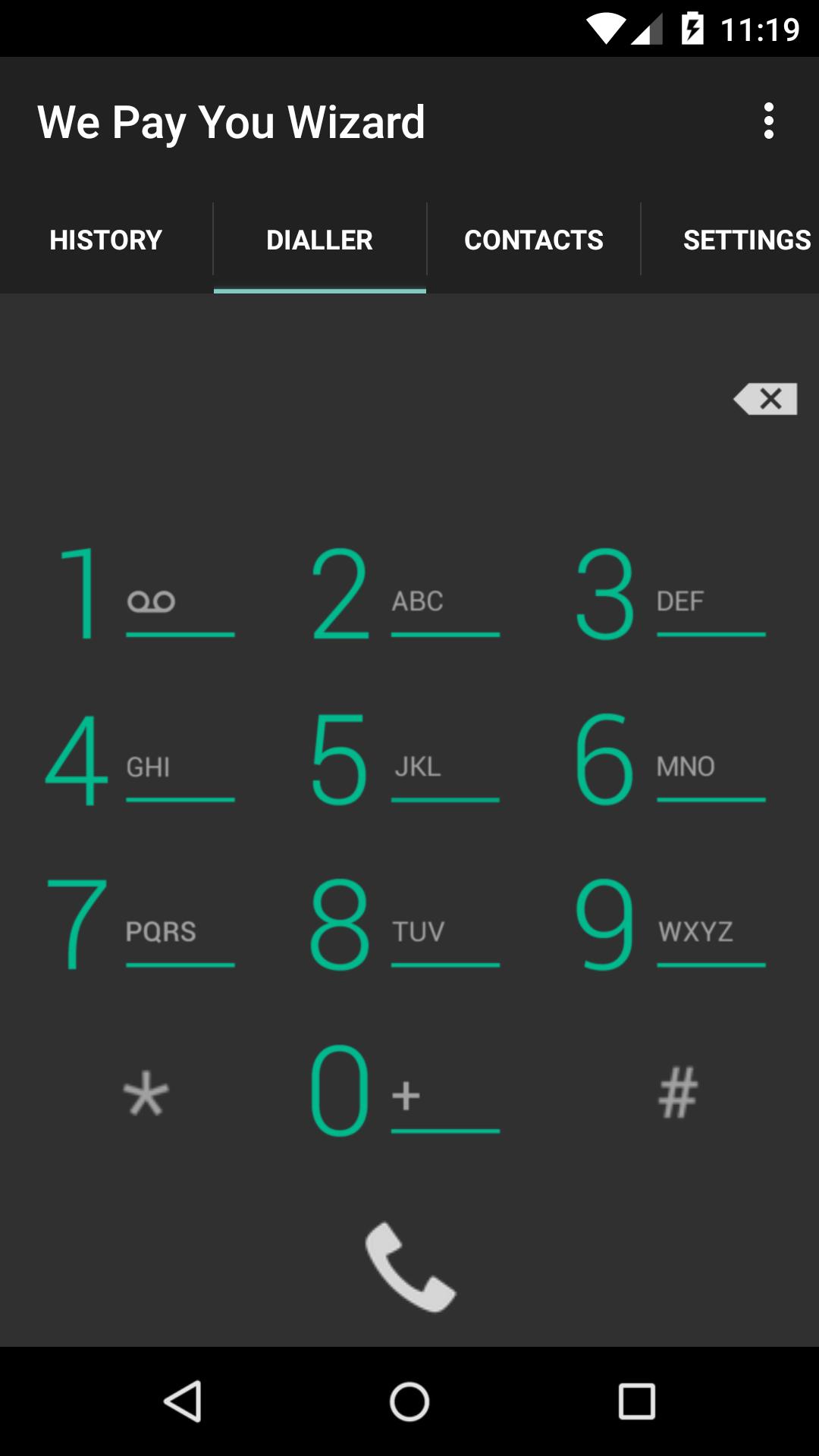Tap the 2 ABC key
The width and height of the screenshot is (819, 1456).
click(x=406, y=595)
